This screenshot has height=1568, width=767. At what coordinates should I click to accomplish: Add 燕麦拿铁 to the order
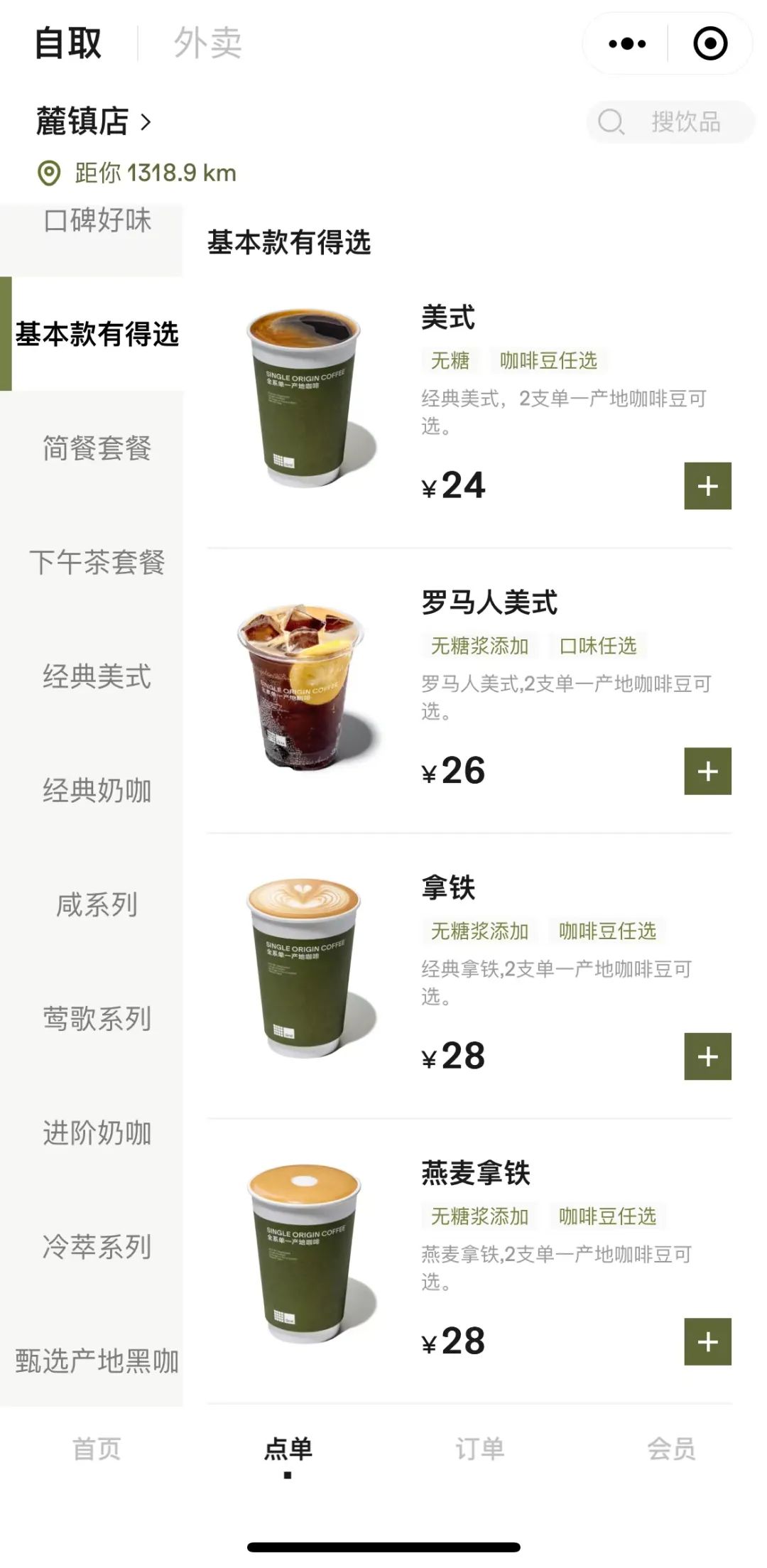click(707, 1341)
